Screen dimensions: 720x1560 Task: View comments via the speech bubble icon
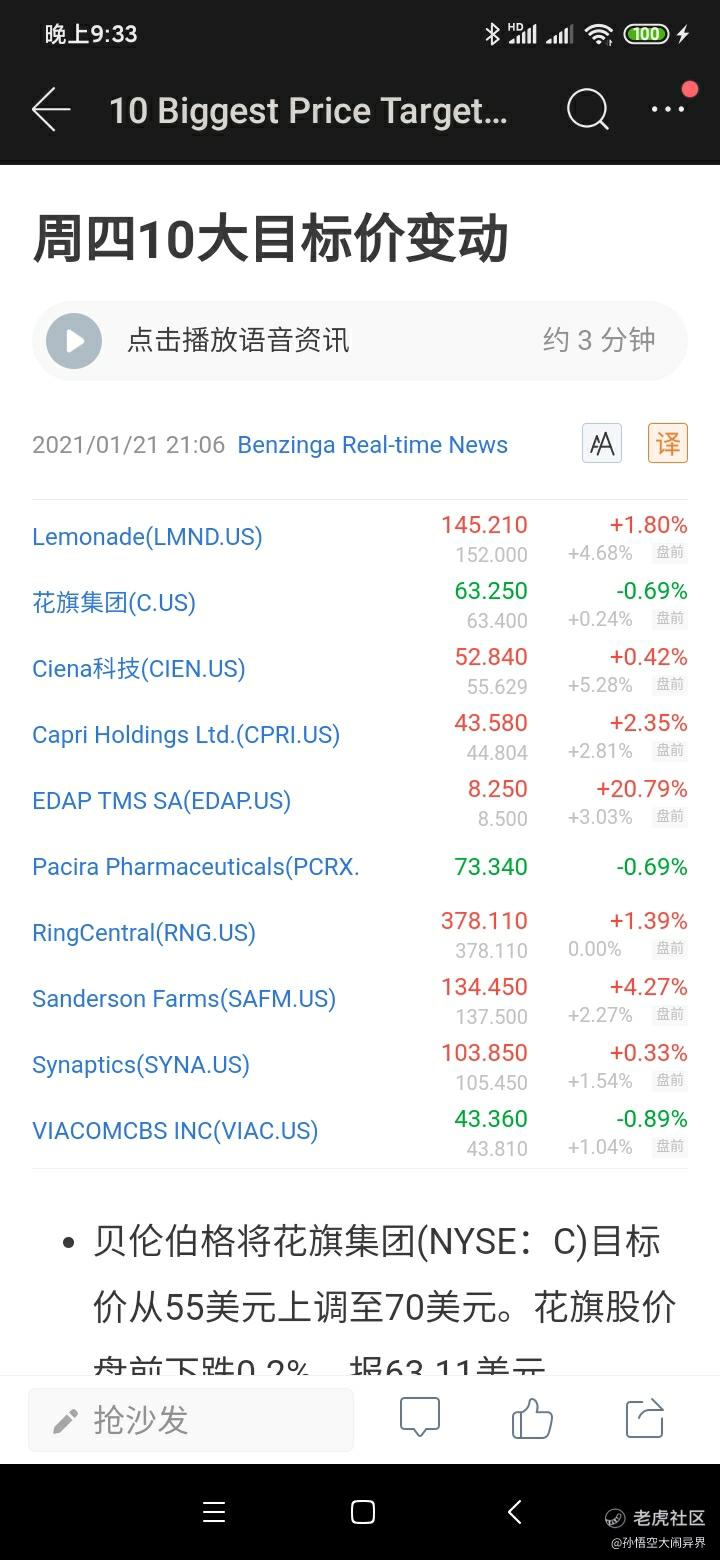click(420, 1418)
